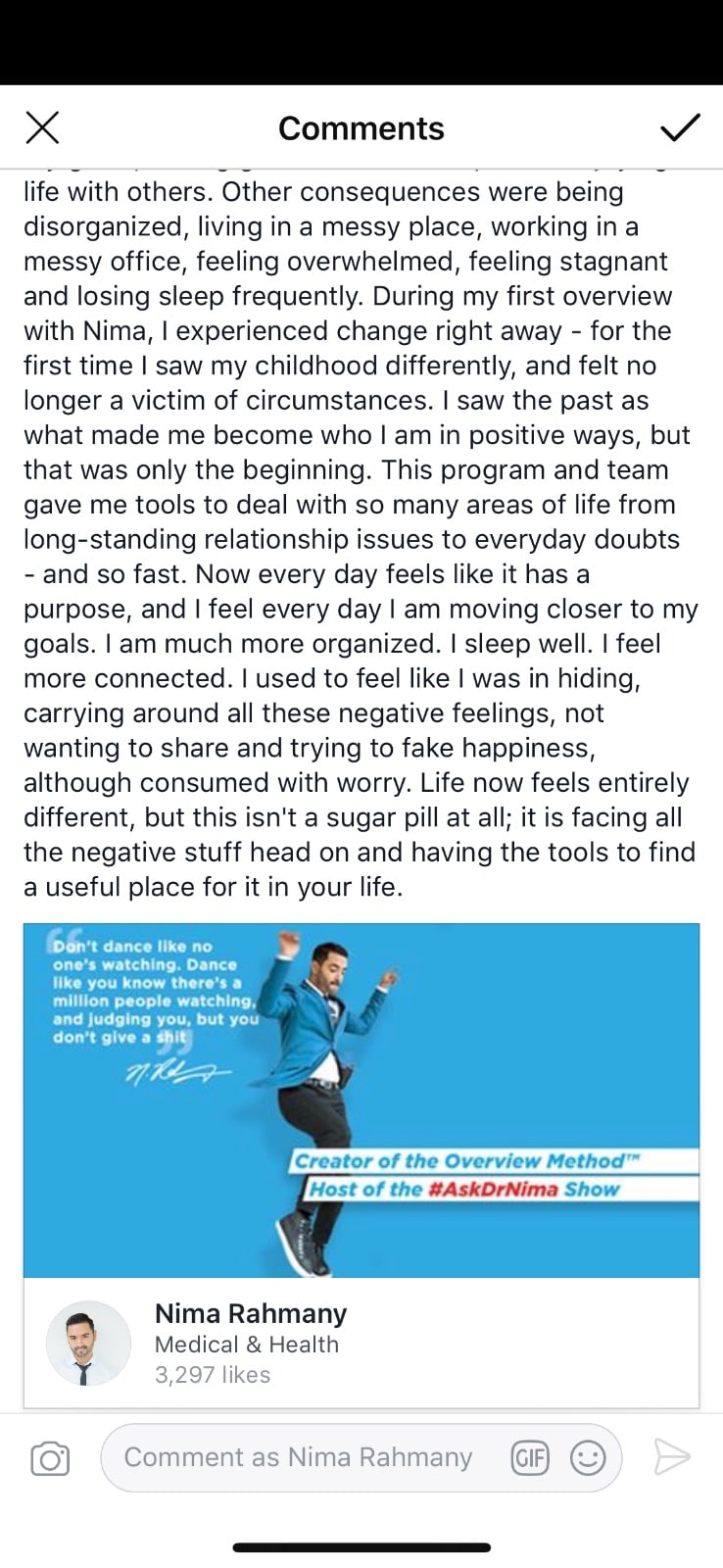The image size is (723, 1568).
Task: Confirm with the checkmark icon
Action: click(680, 127)
